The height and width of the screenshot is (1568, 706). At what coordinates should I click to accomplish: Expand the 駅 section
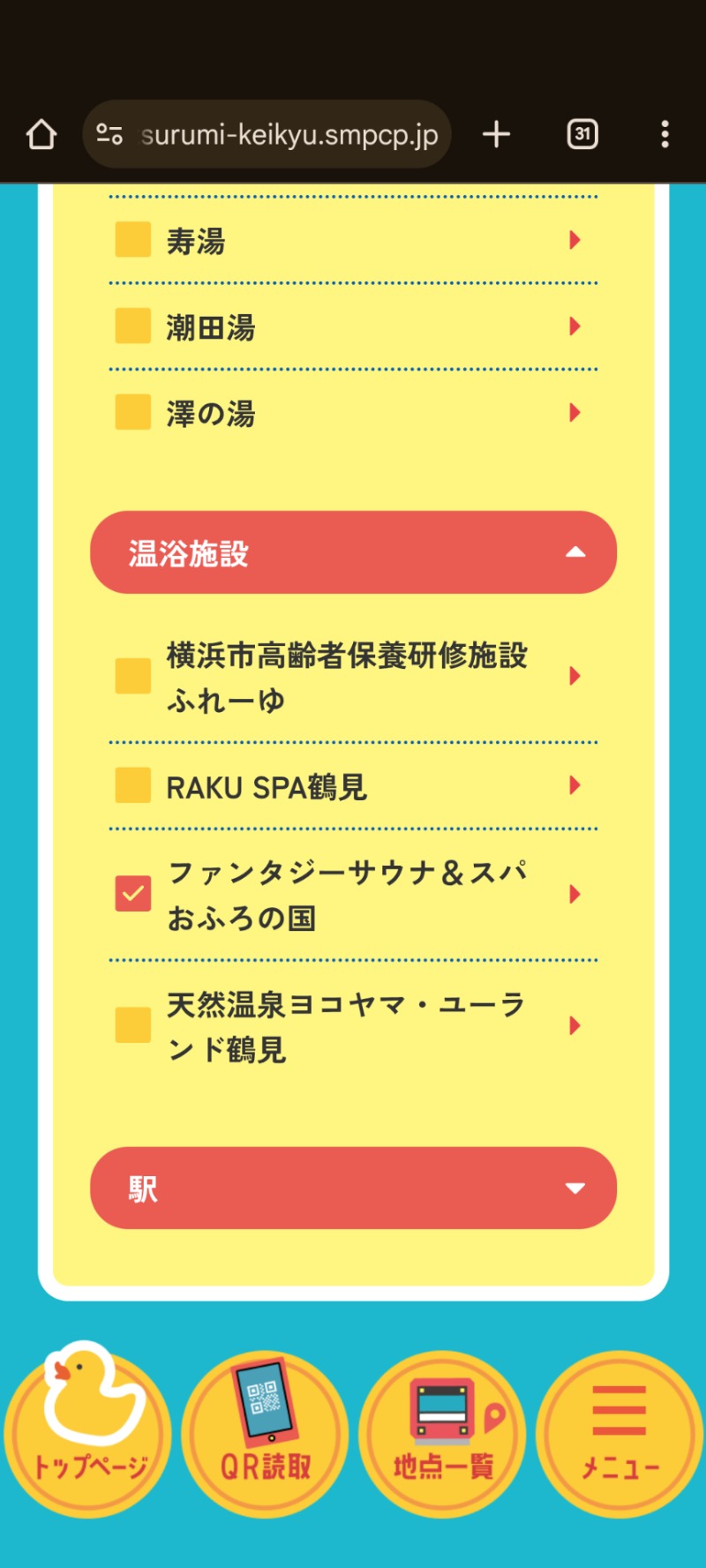click(353, 1189)
